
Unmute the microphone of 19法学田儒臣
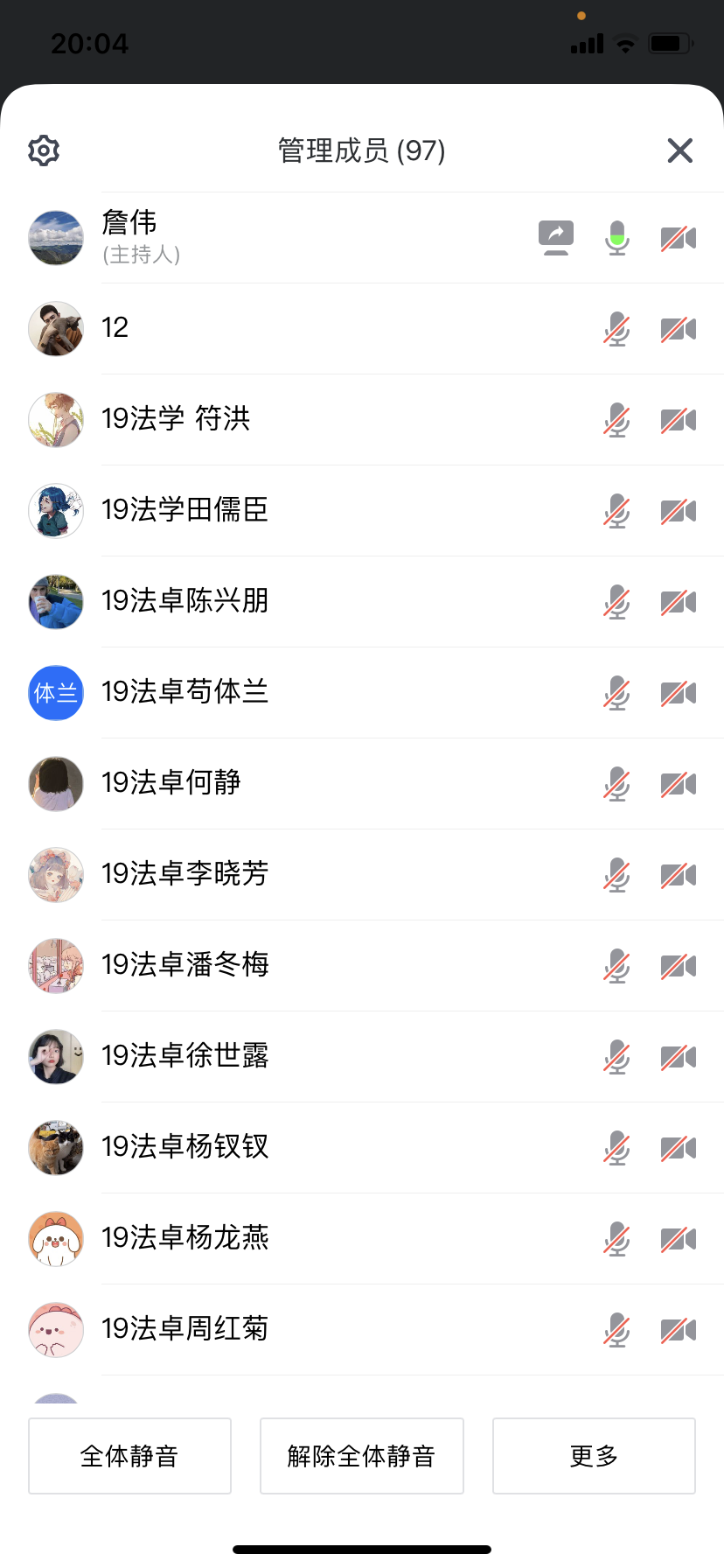click(x=617, y=511)
